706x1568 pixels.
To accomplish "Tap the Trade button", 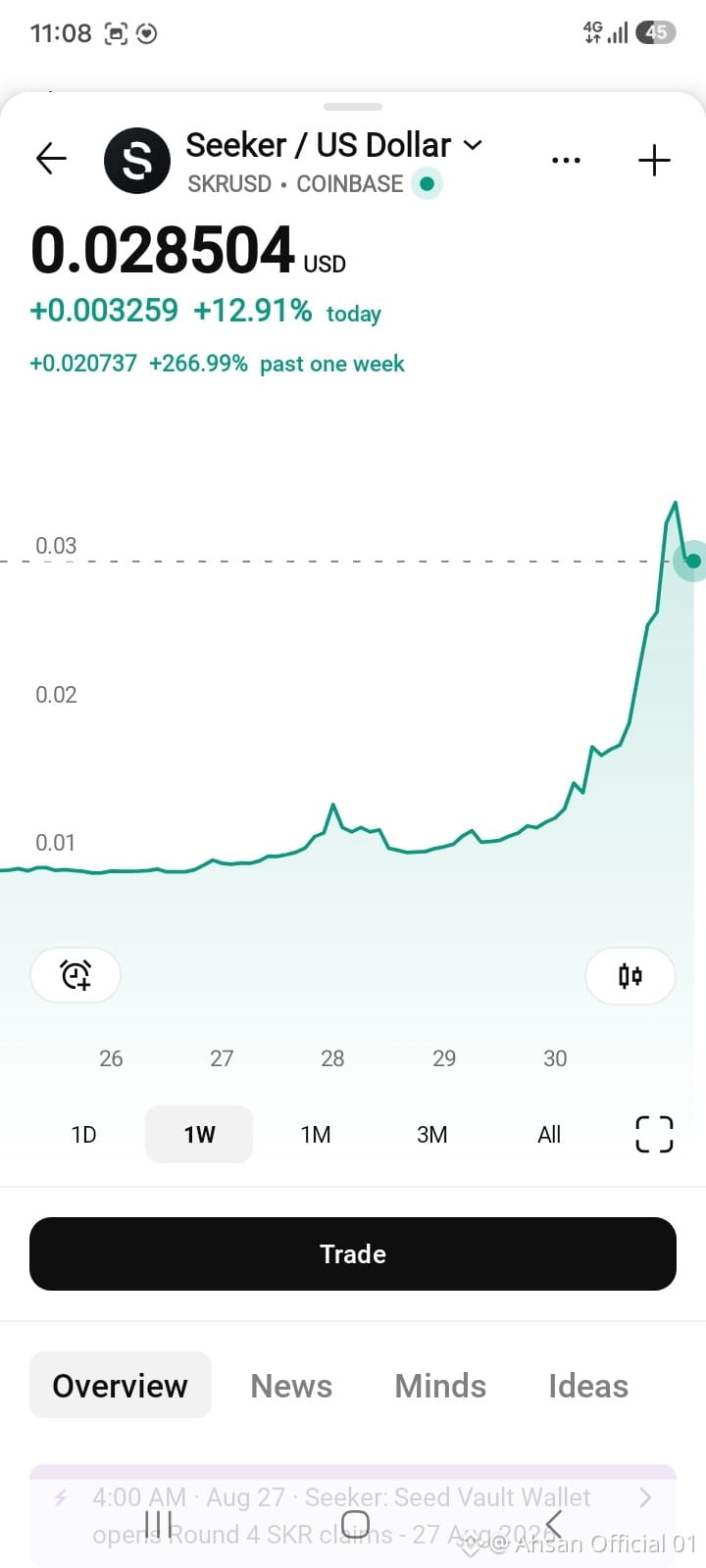I will (x=353, y=1254).
